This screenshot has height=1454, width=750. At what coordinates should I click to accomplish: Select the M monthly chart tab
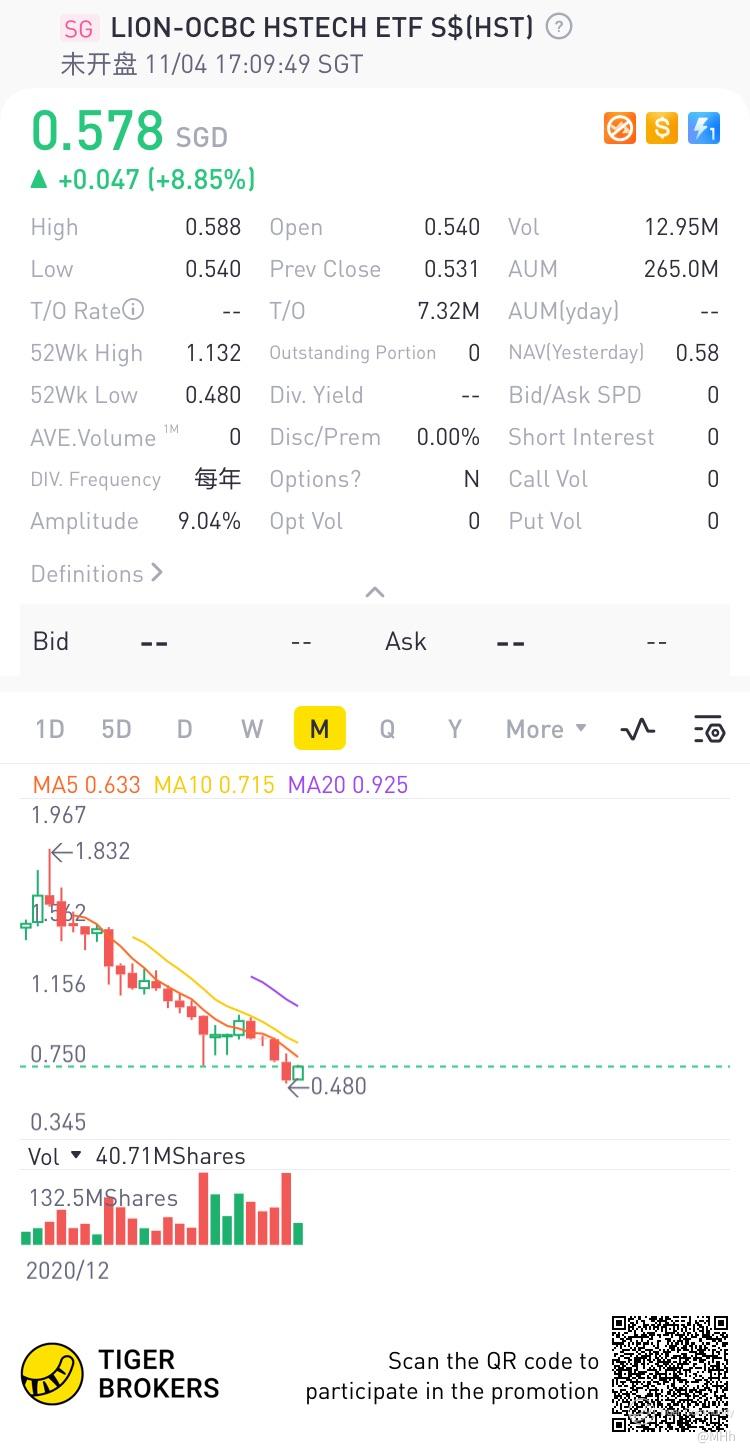(319, 729)
